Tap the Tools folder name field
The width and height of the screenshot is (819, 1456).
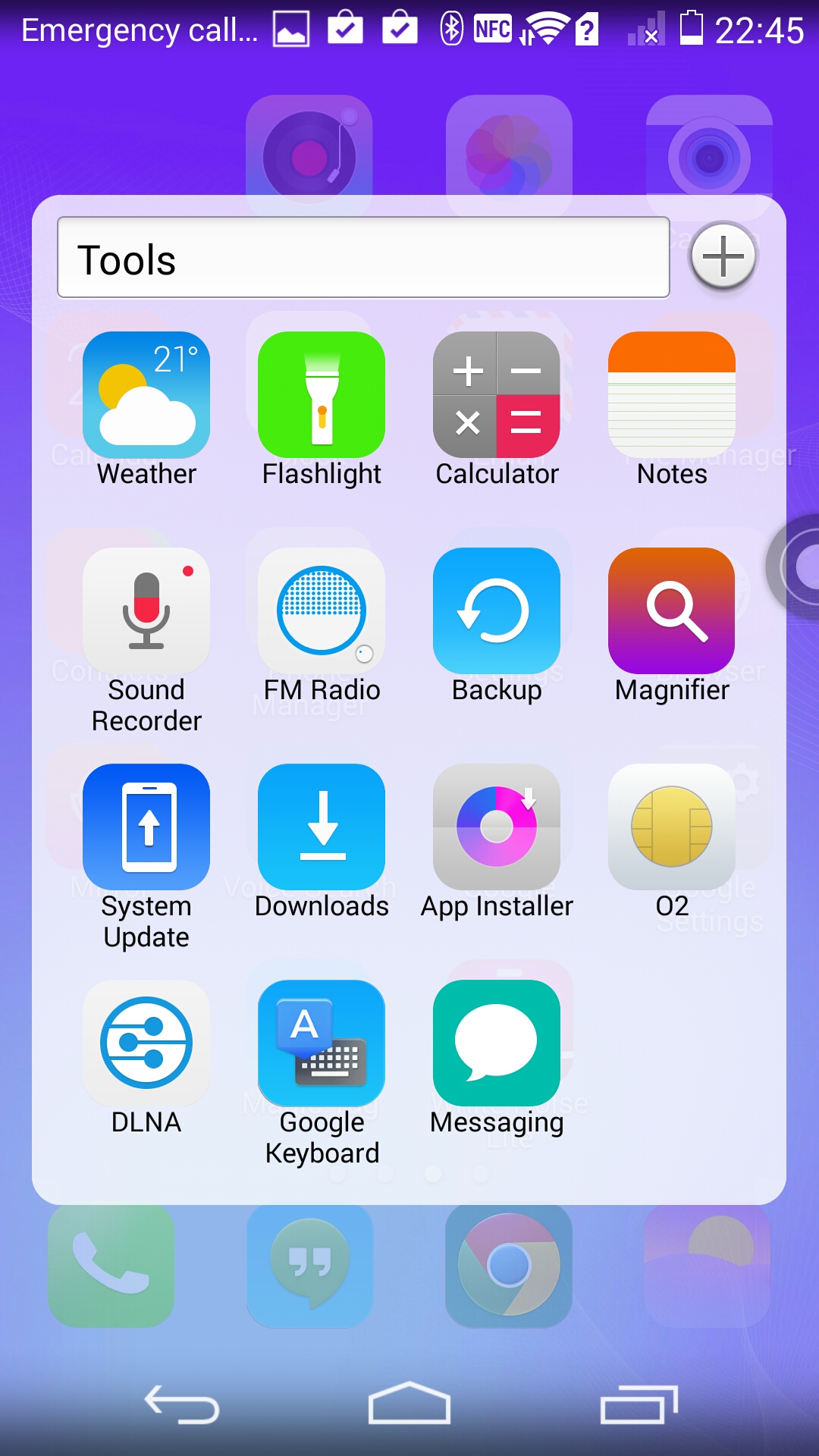[363, 258]
